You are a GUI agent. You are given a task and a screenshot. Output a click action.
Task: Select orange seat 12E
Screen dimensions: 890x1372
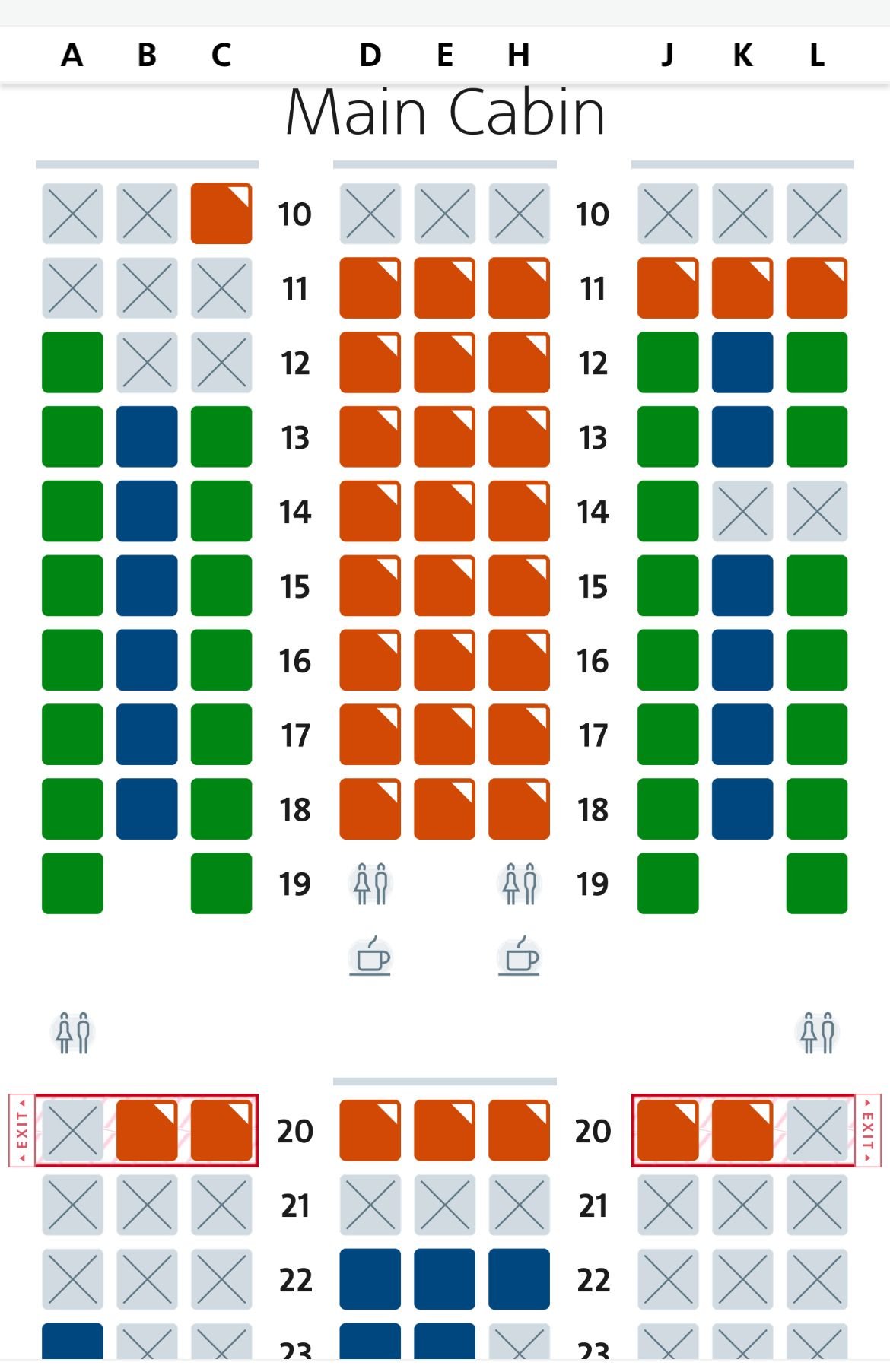tap(444, 362)
